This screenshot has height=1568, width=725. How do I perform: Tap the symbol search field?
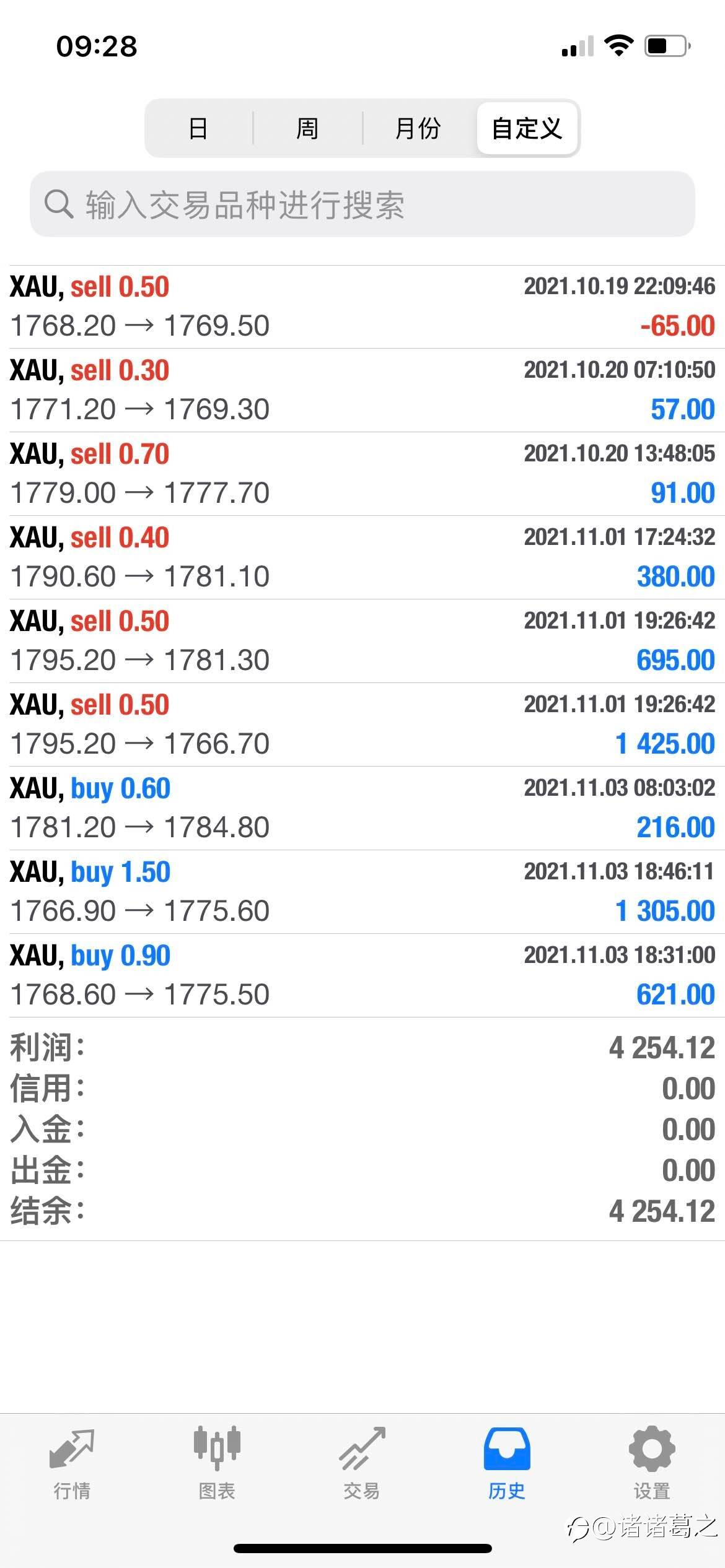pyautogui.click(x=362, y=204)
